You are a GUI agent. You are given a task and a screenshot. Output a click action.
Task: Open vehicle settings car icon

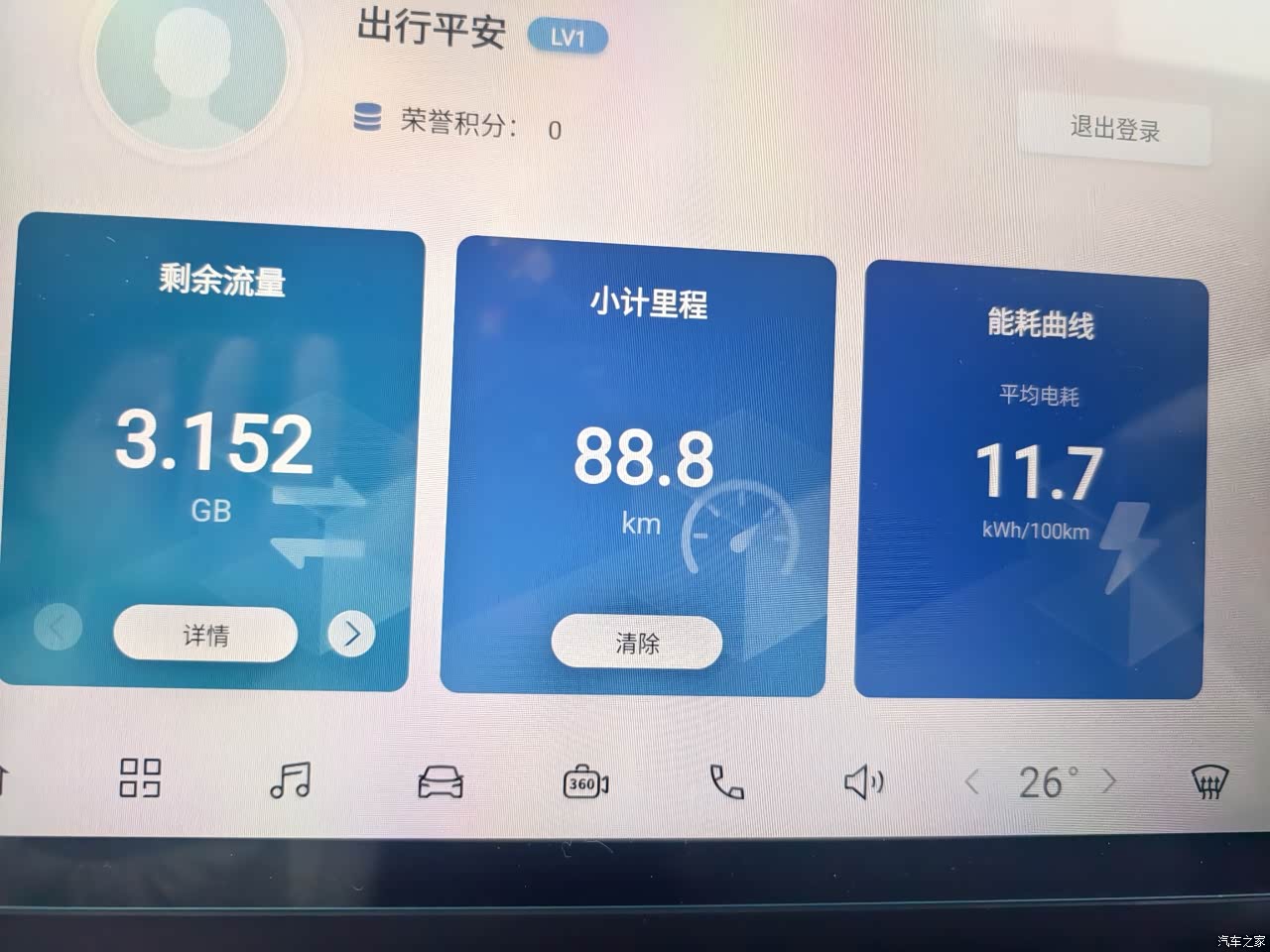tap(440, 781)
